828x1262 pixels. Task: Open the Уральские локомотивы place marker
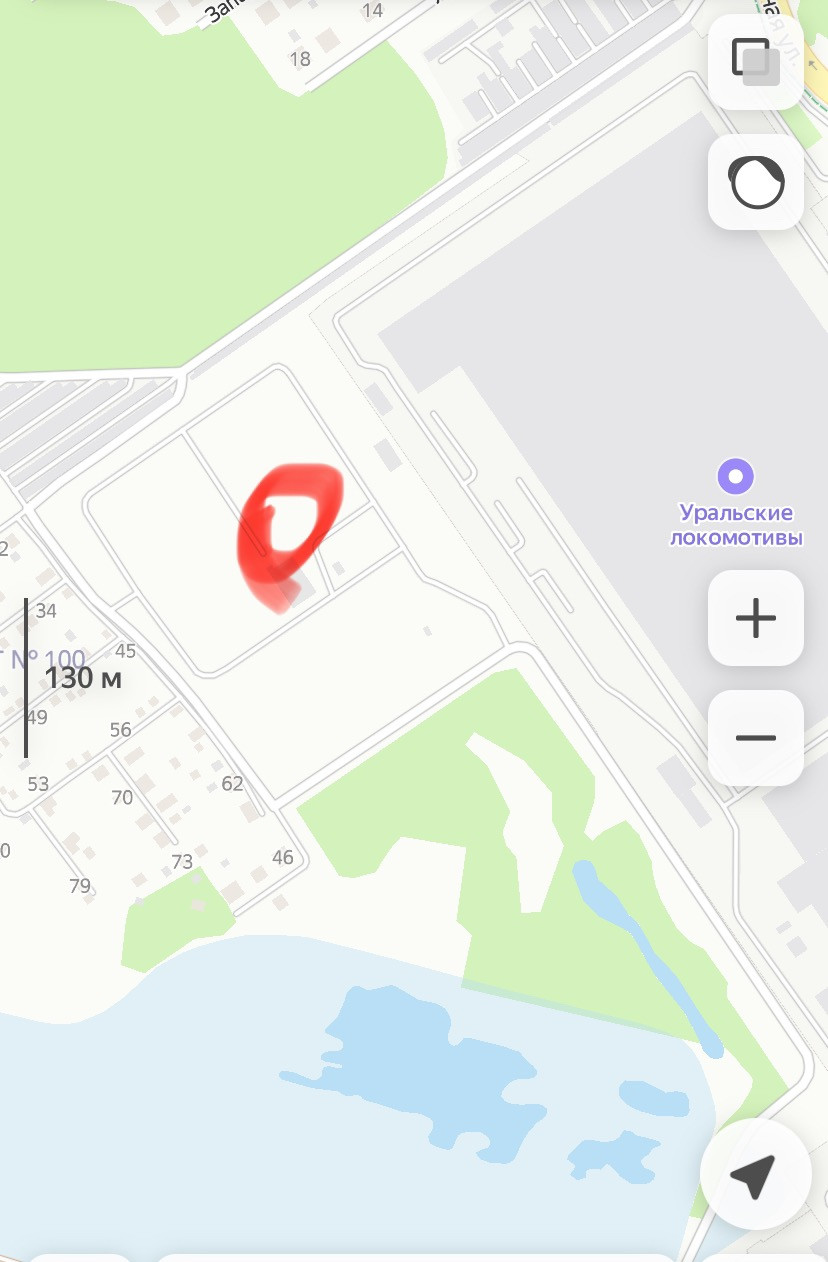pyautogui.click(x=737, y=476)
